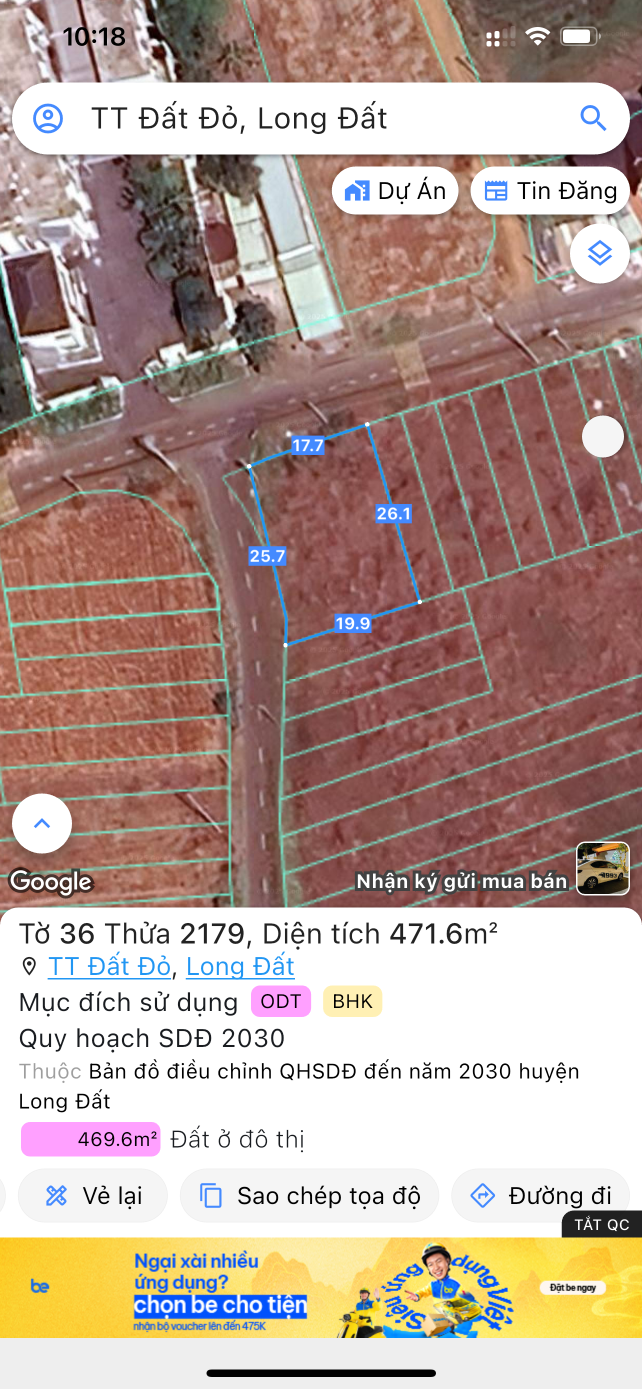Open the profile account icon
The width and height of the screenshot is (642, 1389).
click(48, 119)
